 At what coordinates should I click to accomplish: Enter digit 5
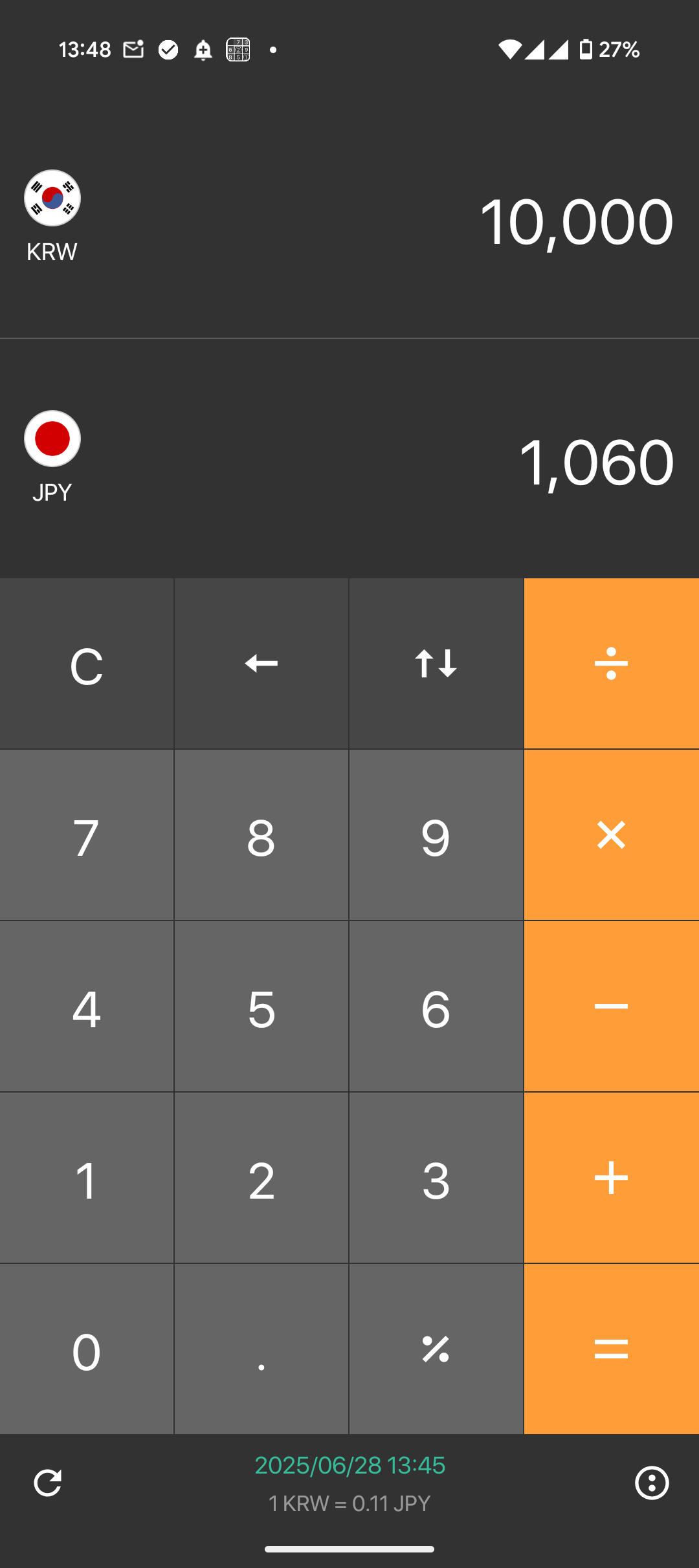261,1007
